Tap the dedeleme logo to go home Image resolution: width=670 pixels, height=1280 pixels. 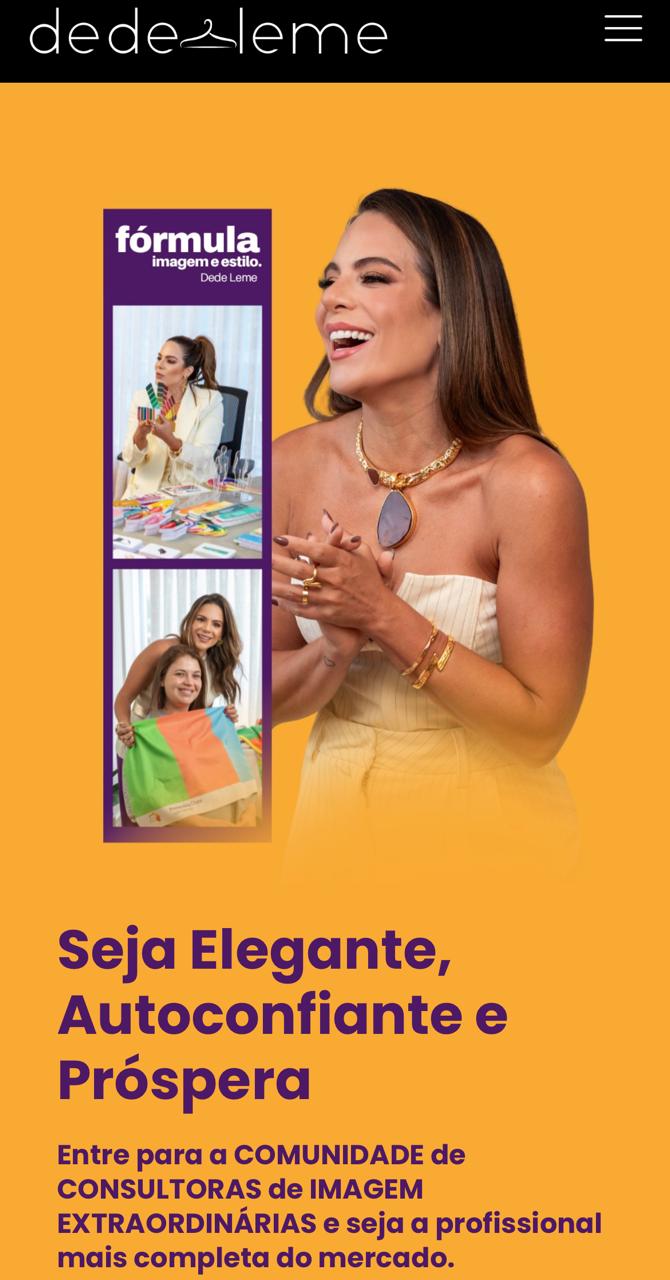pyautogui.click(x=208, y=32)
